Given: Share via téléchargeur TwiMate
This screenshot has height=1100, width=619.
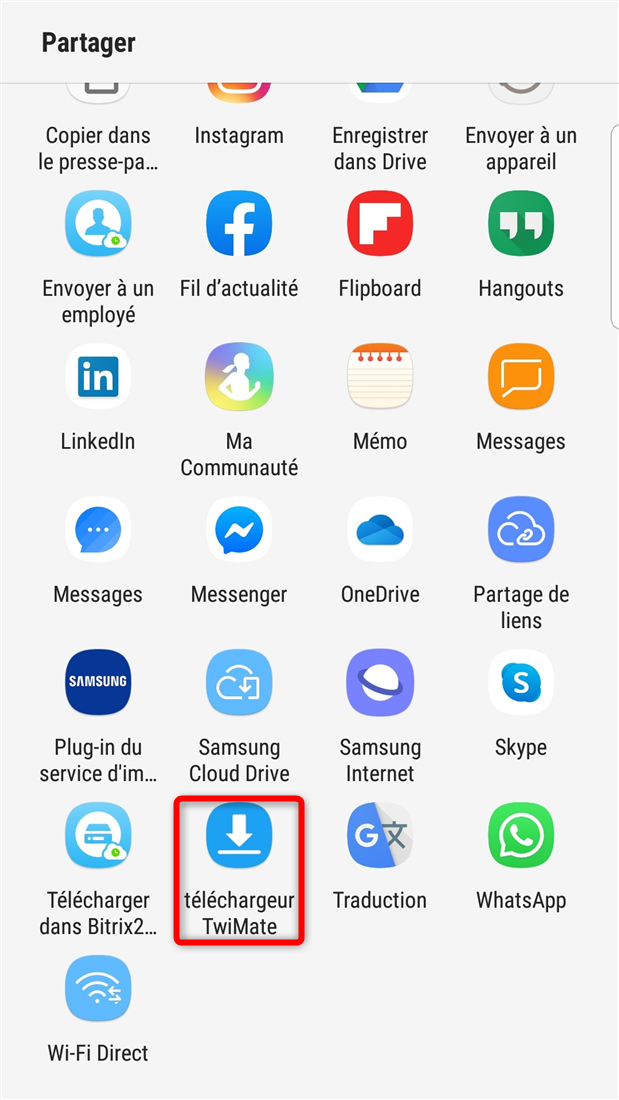Looking at the screenshot, I should click(239, 836).
